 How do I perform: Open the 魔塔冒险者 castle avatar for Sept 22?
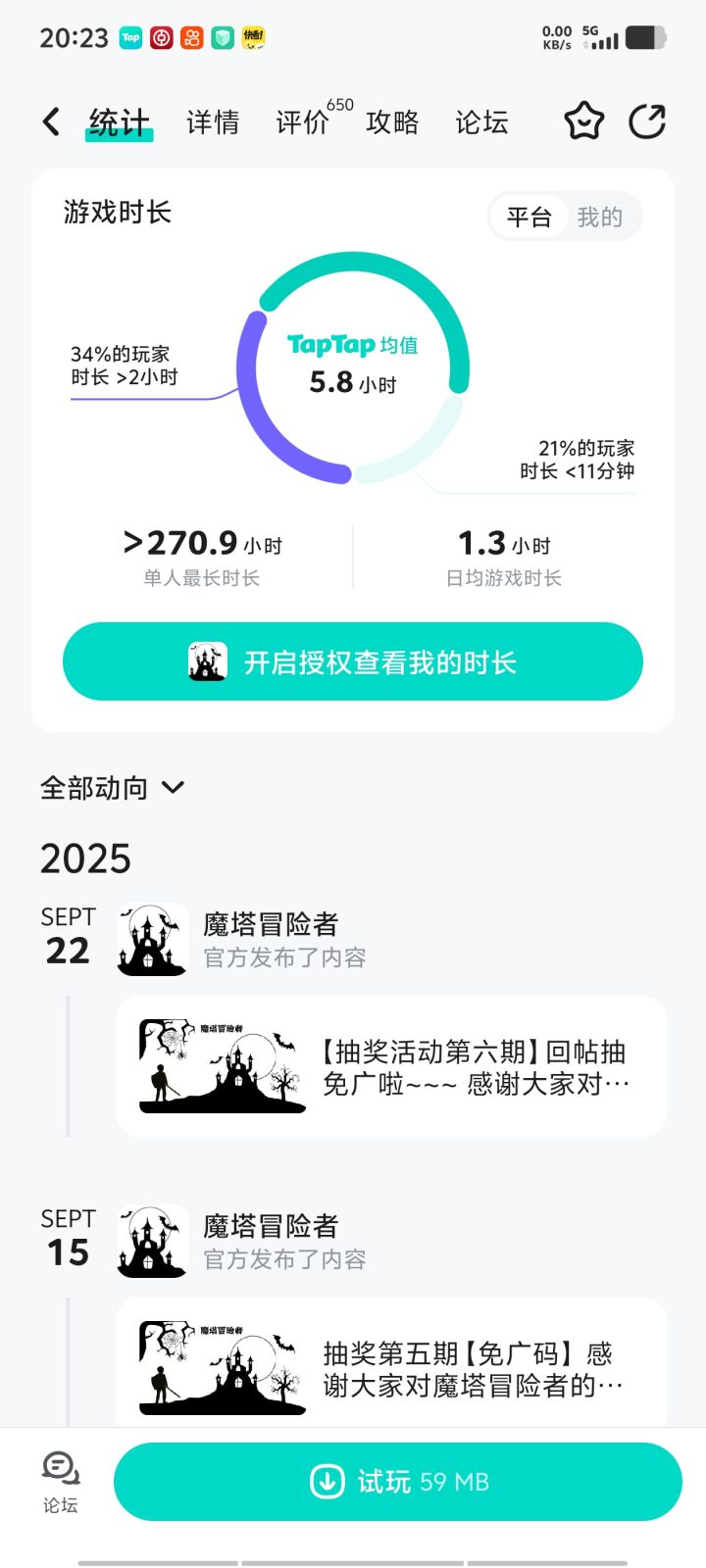tap(151, 939)
